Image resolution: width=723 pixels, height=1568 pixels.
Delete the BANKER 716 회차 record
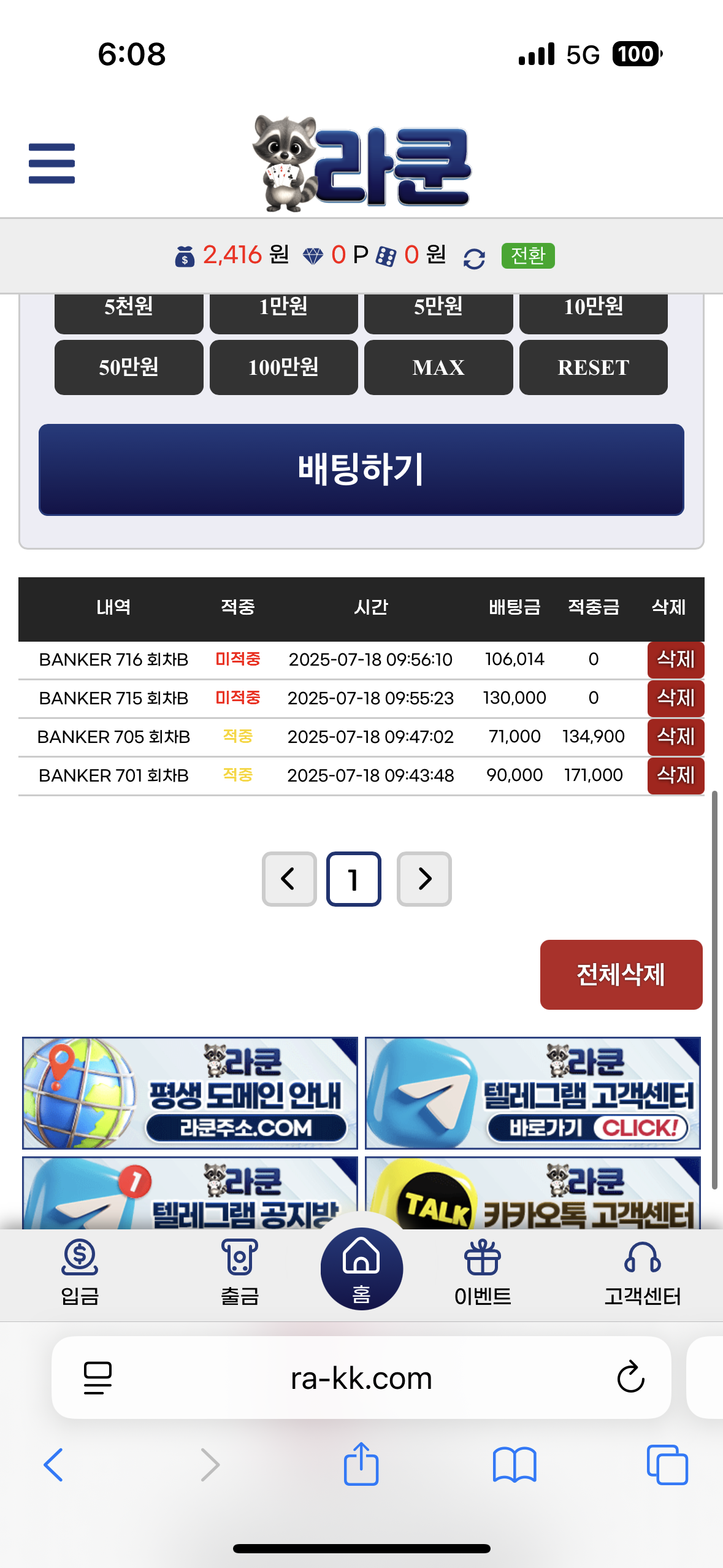(676, 659)
